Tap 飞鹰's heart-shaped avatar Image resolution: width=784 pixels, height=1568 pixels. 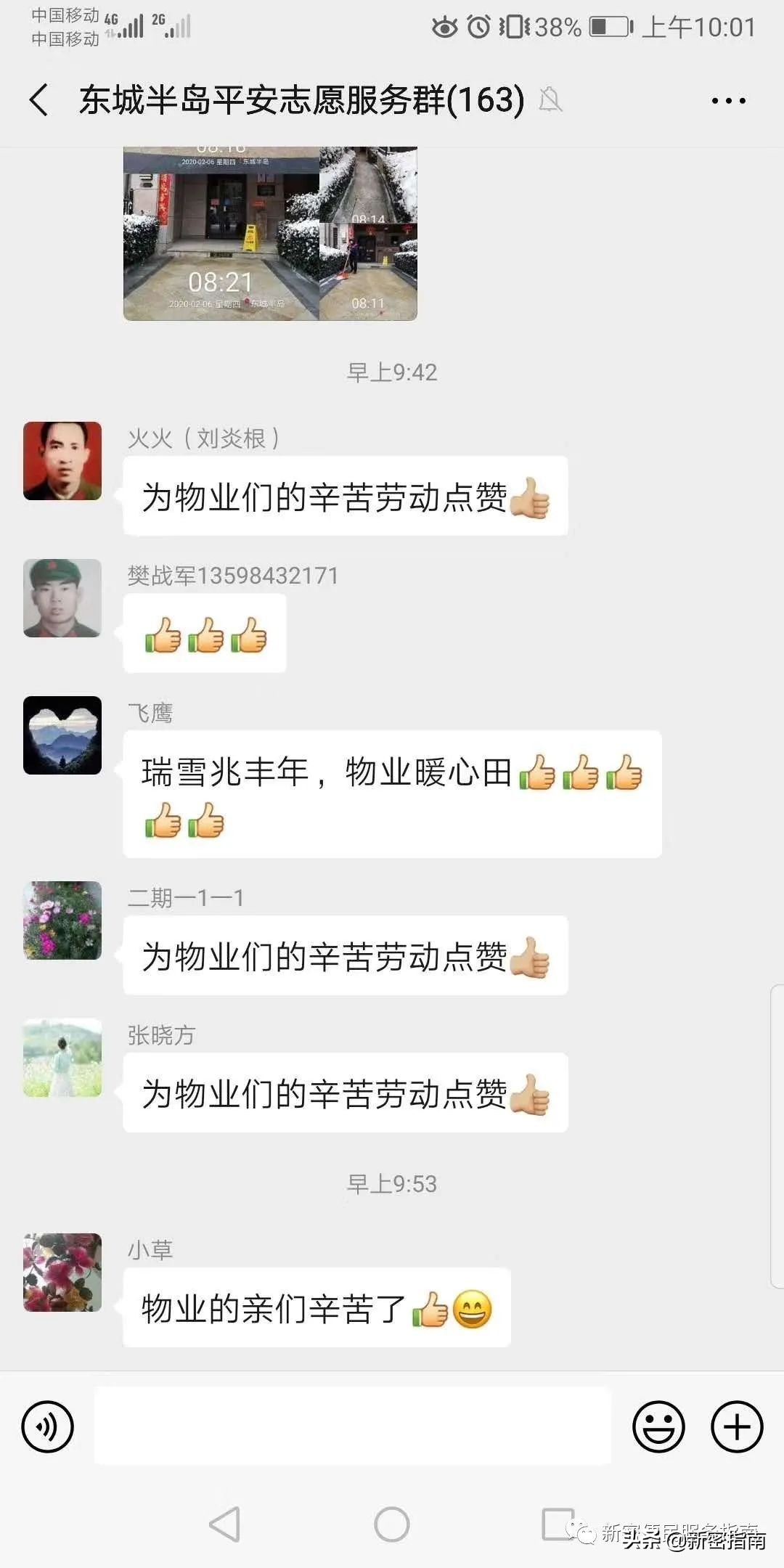(62, 735)
